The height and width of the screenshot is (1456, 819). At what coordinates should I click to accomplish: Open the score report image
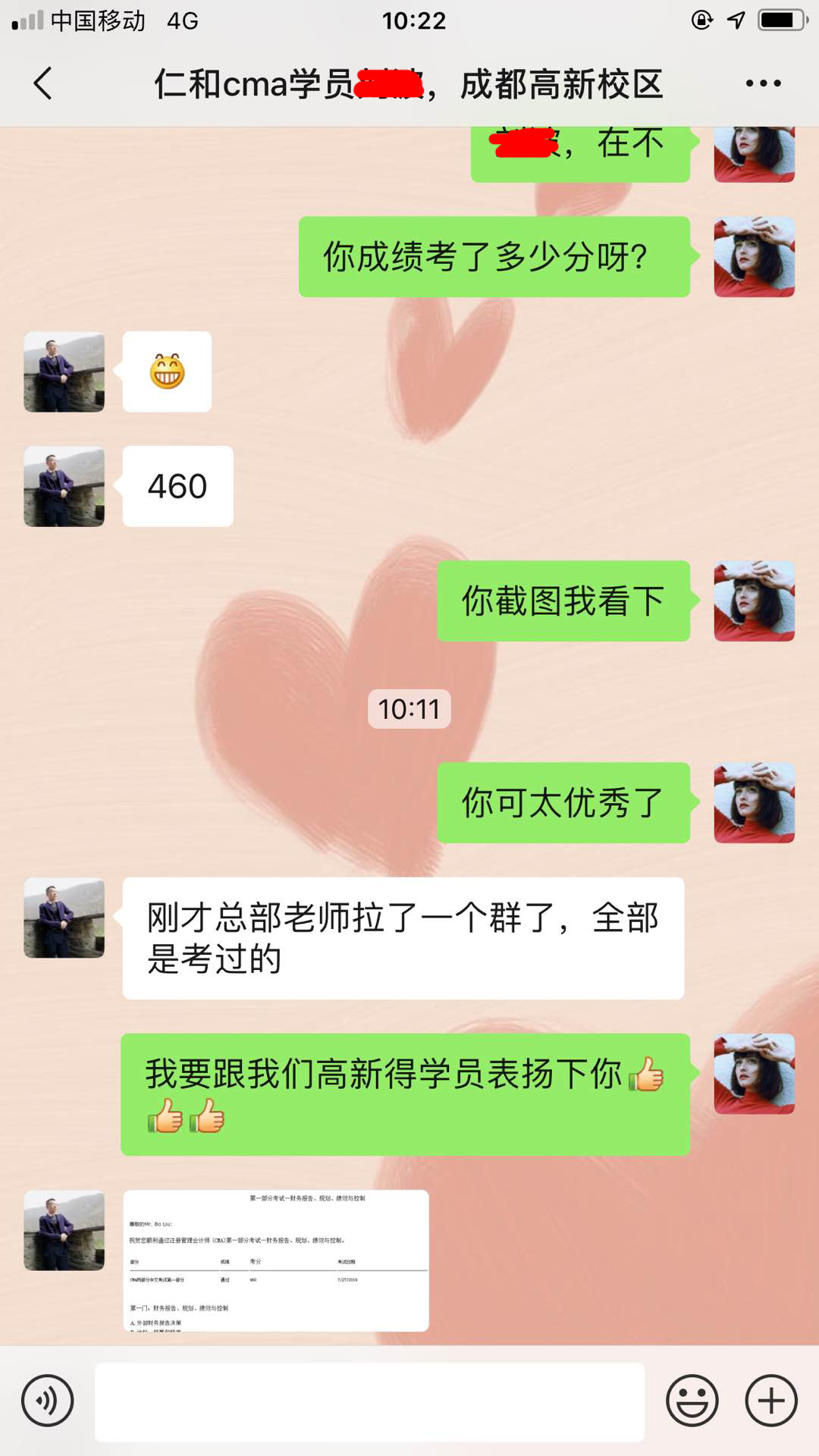tap(276, 1260)
